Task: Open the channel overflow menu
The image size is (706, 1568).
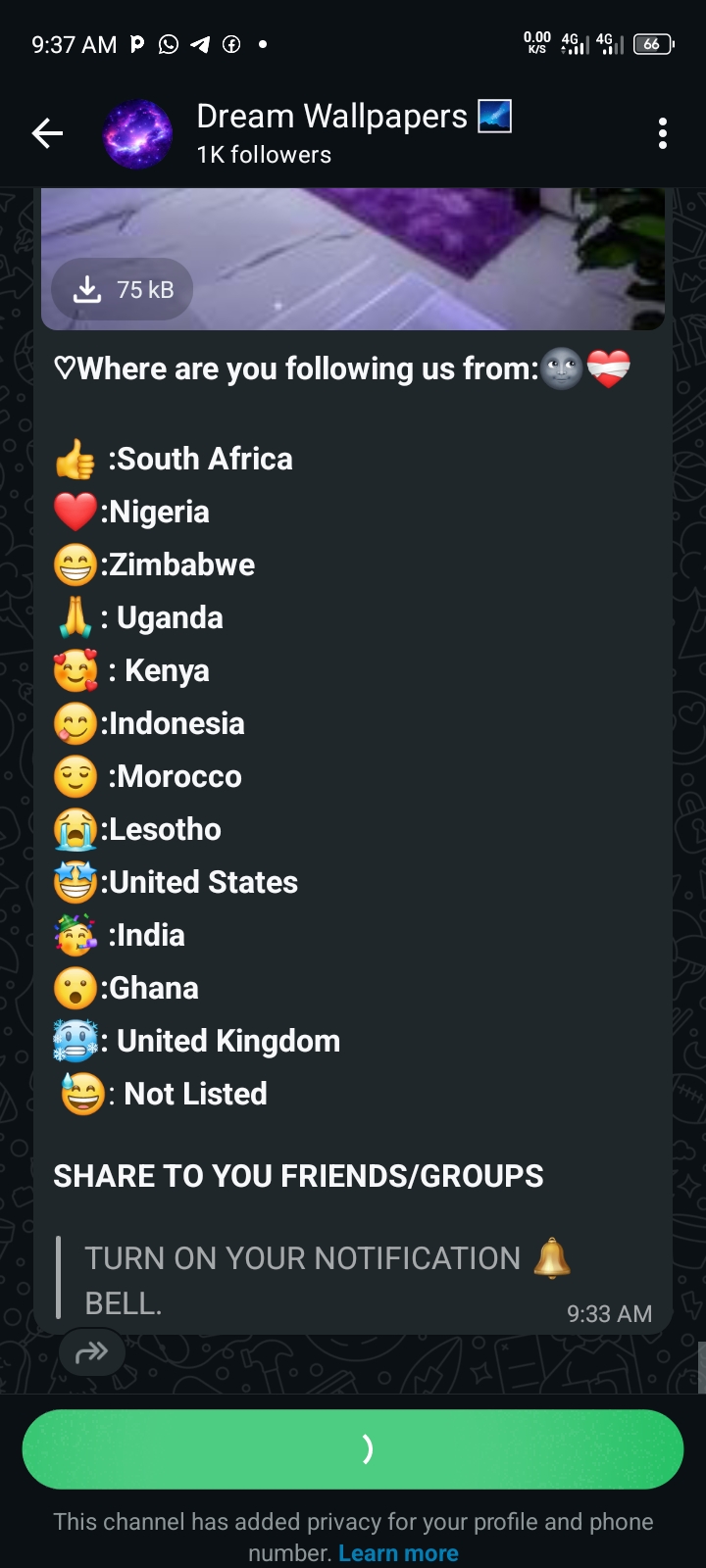Action: 663,133
